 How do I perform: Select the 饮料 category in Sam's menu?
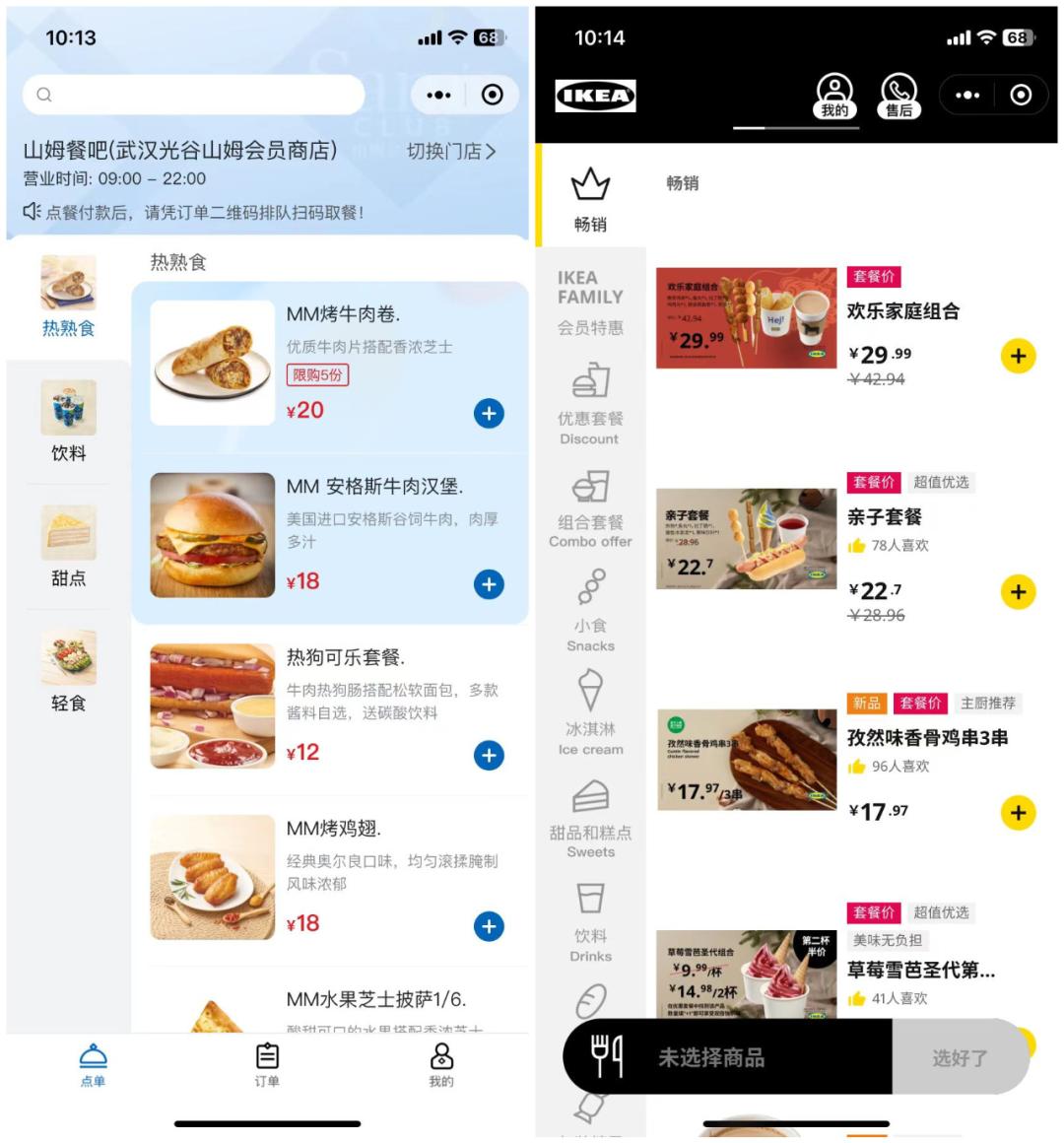pyautogui.click(x=68, y=422)
